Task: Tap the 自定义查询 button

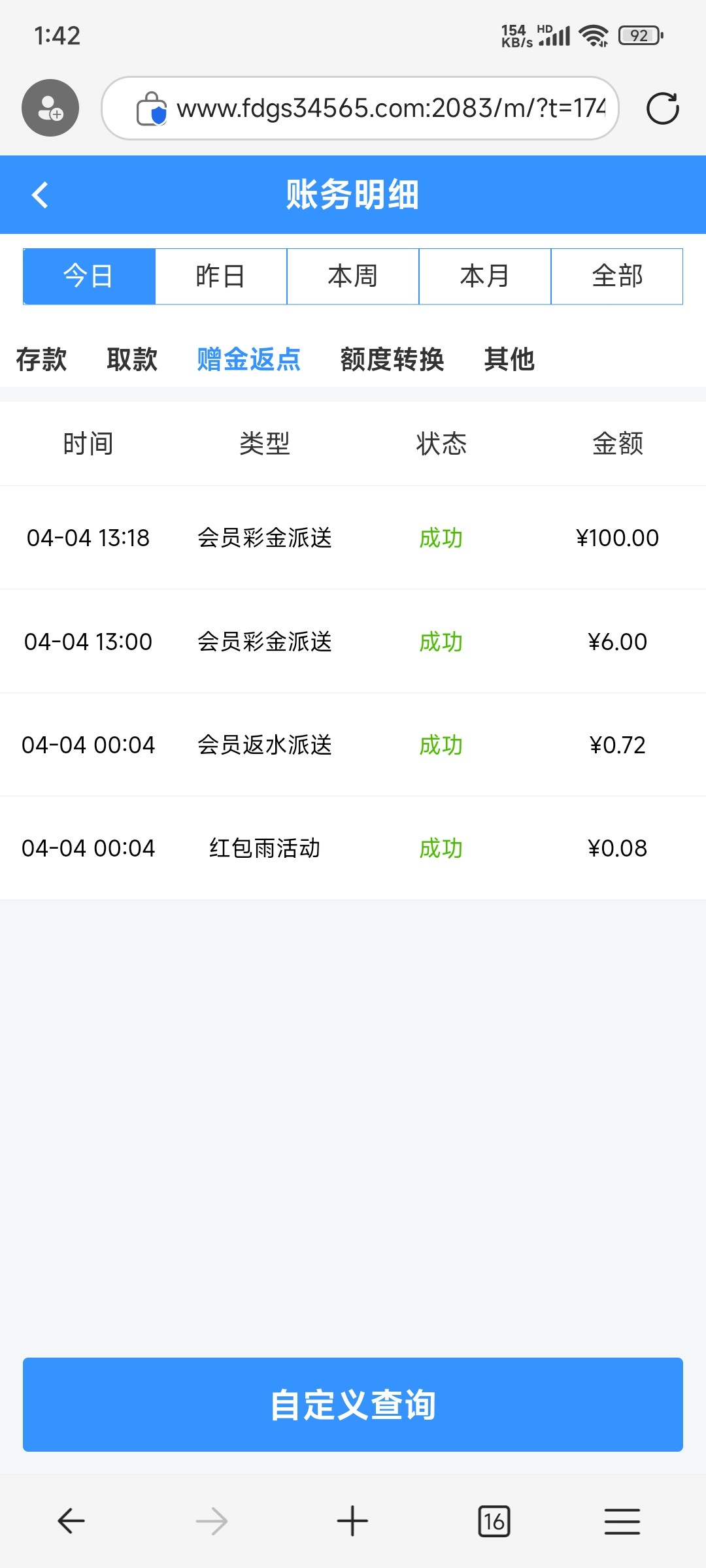Action: [353, 1405]
